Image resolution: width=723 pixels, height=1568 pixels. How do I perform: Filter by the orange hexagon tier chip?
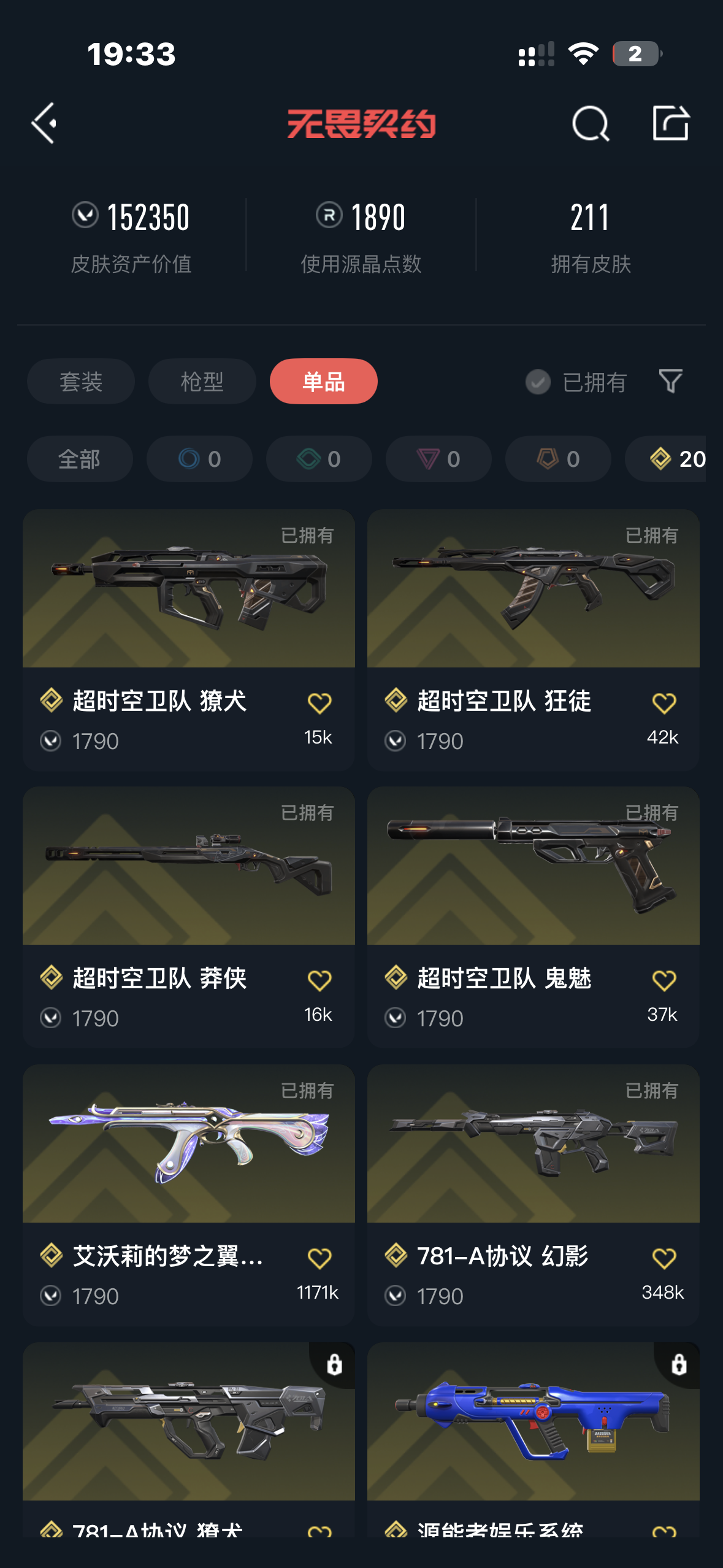(x=558, y=459)
